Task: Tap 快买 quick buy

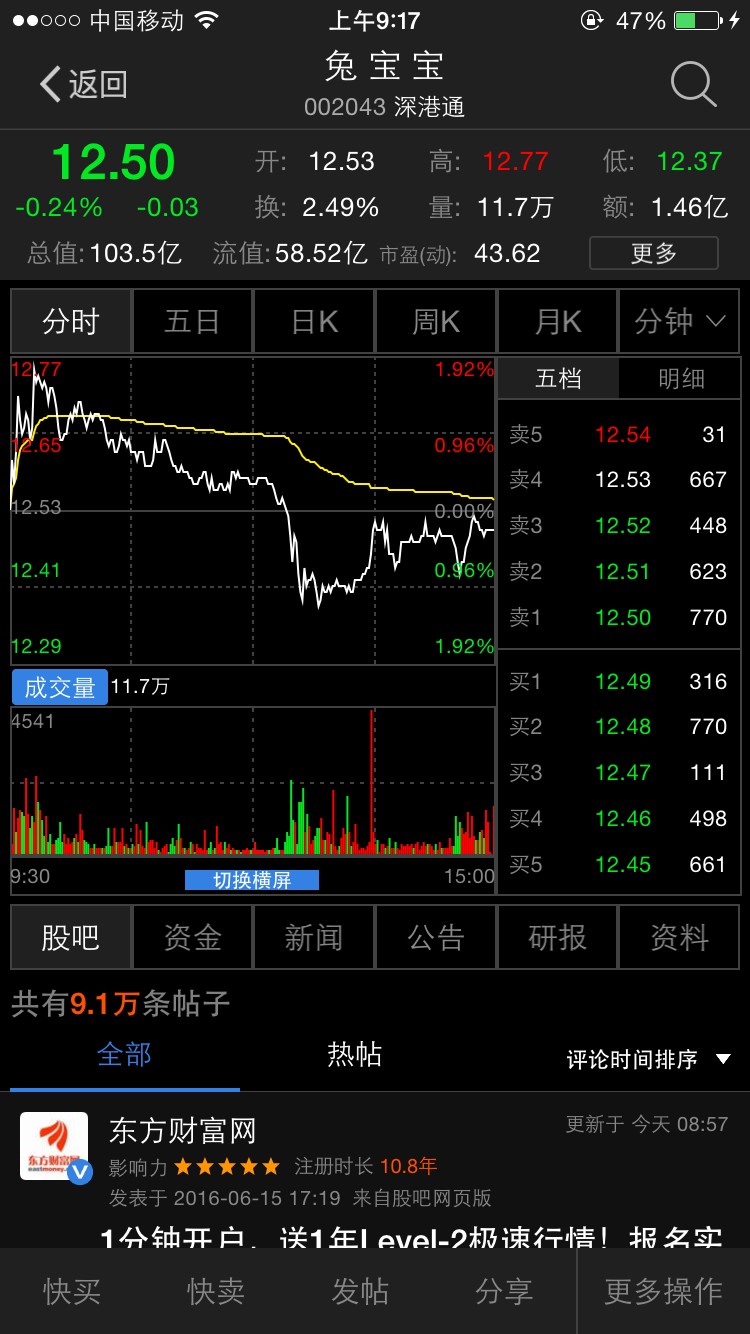Action: click(x=72, y=1291)
